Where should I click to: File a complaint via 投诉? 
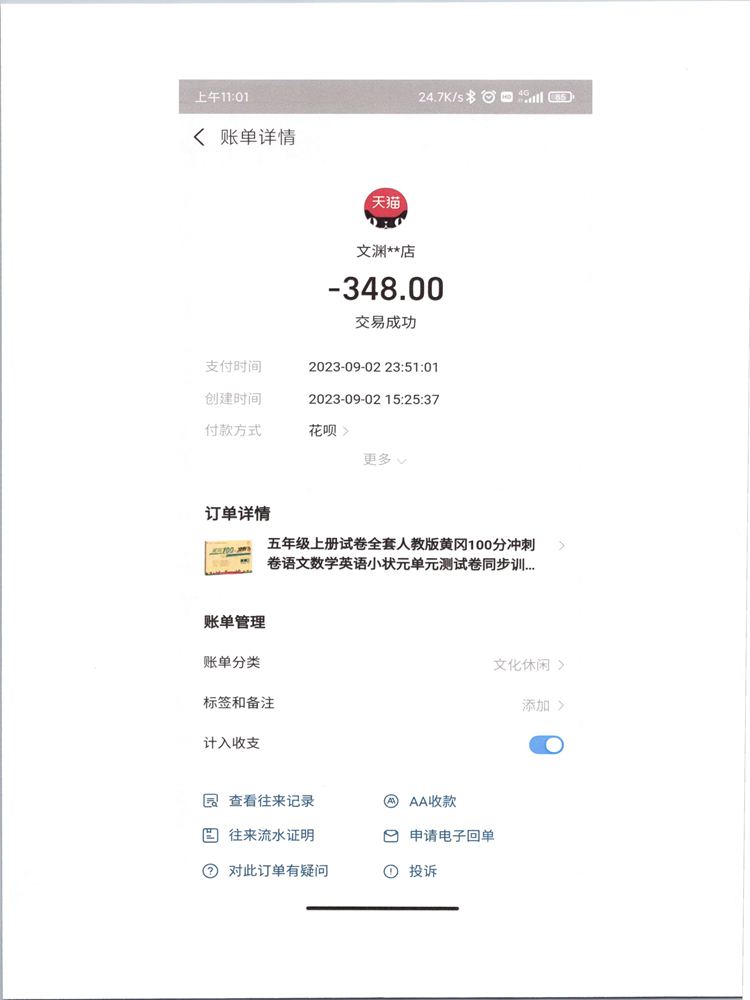pyautogui.click(x=422, y=871)
